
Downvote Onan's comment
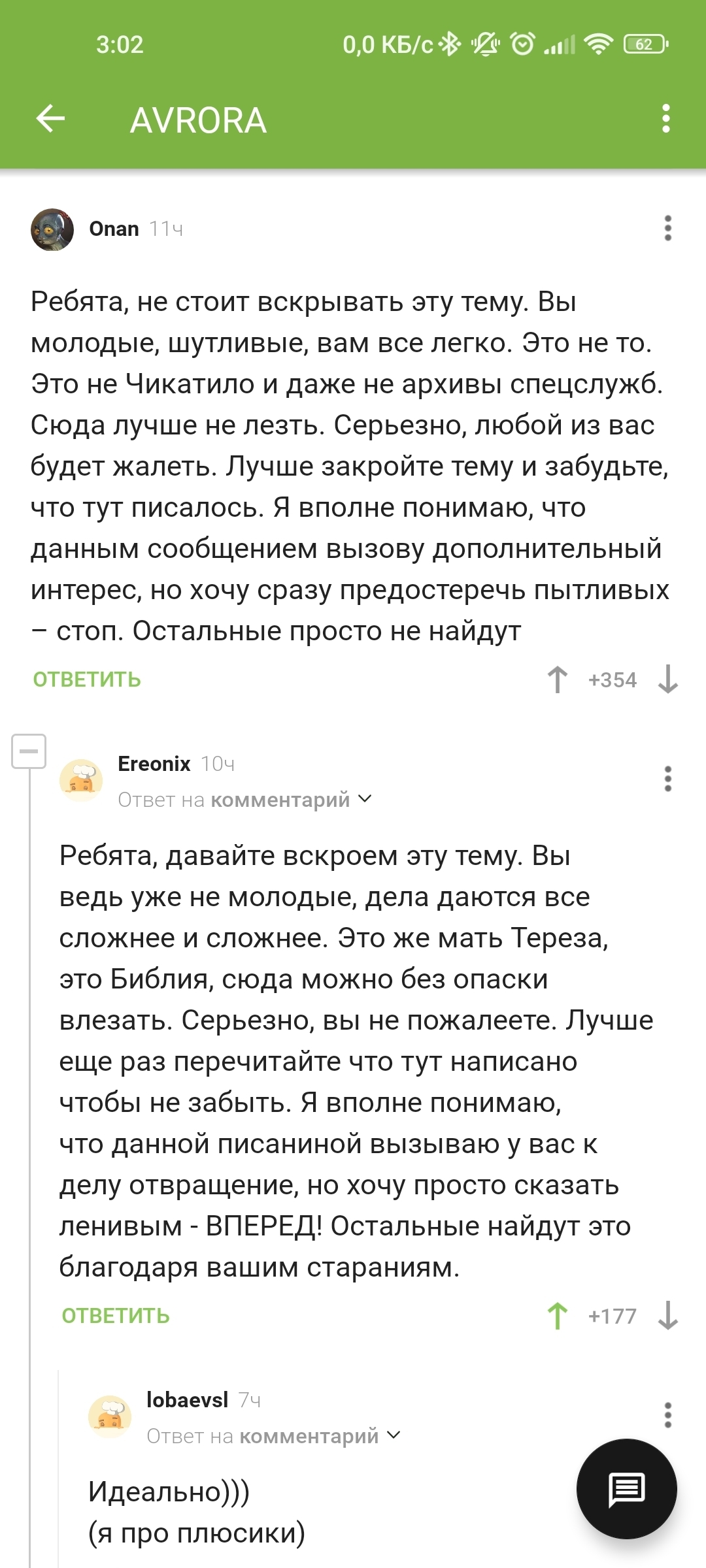tap(667, 679)
